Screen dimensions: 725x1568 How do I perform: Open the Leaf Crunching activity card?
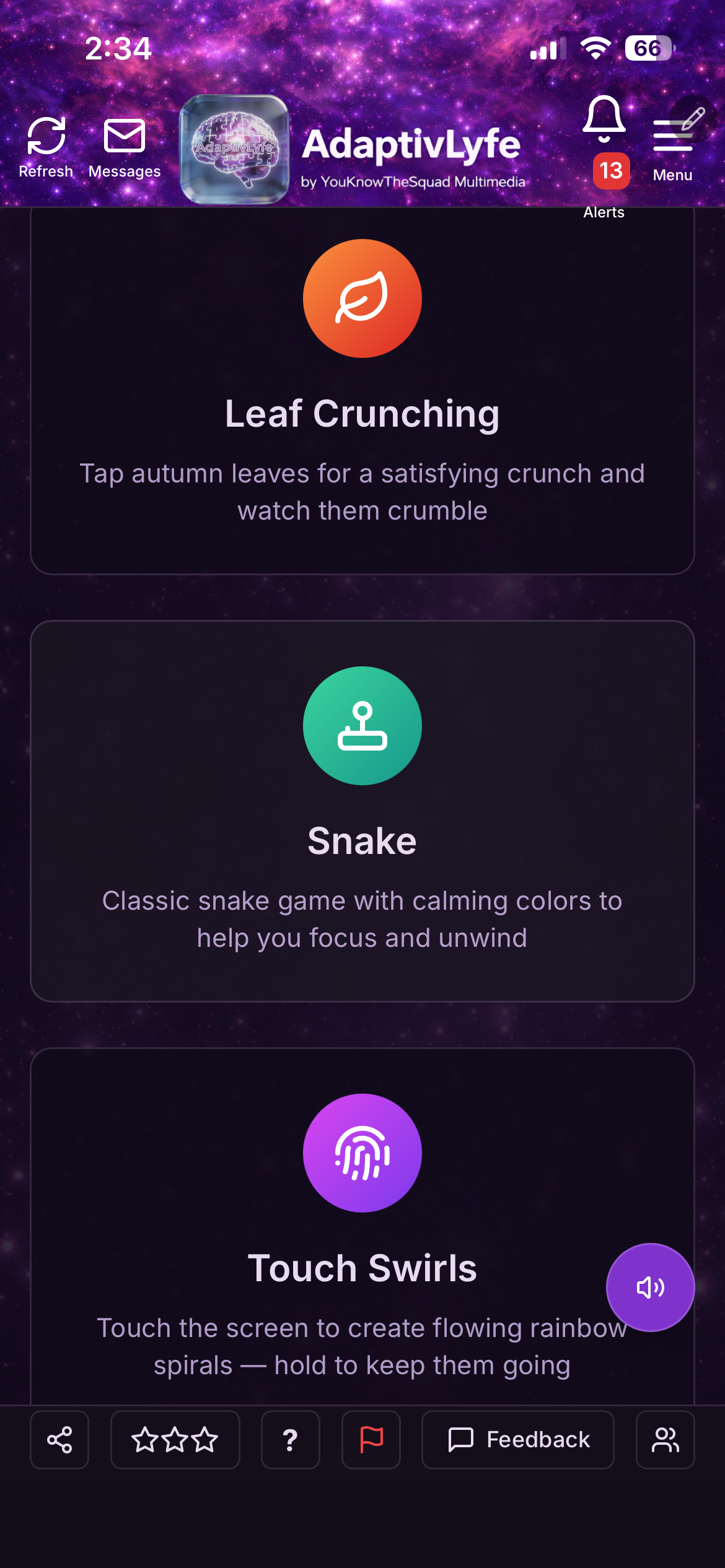362,396
